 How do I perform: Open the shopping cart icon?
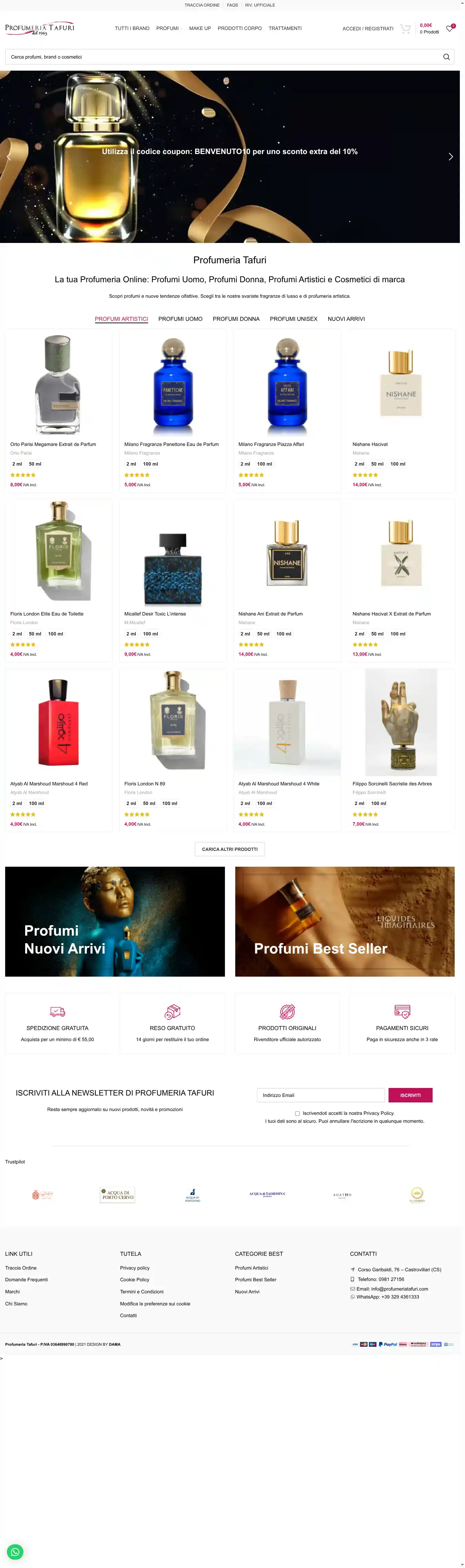point(405,29)
